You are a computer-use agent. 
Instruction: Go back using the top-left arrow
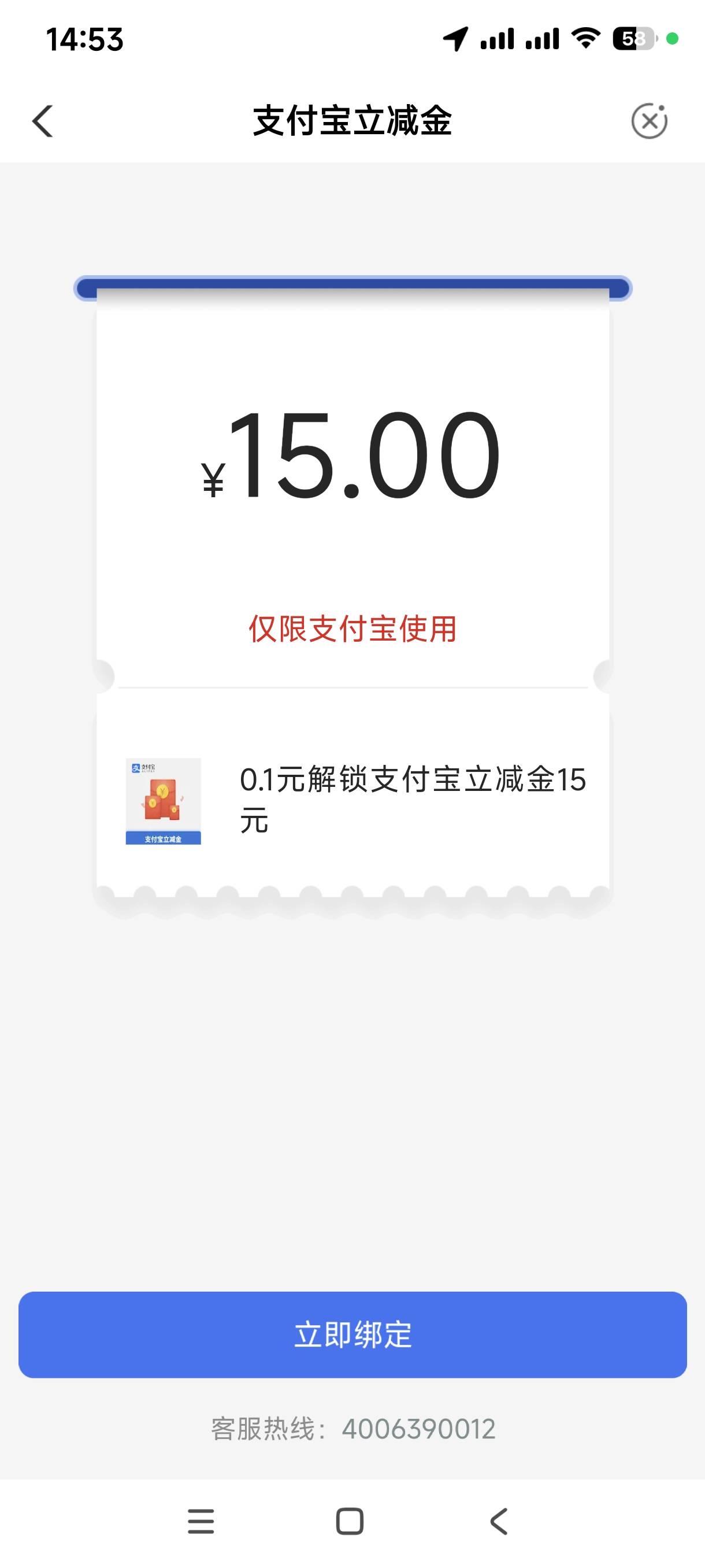pos(43,121)
